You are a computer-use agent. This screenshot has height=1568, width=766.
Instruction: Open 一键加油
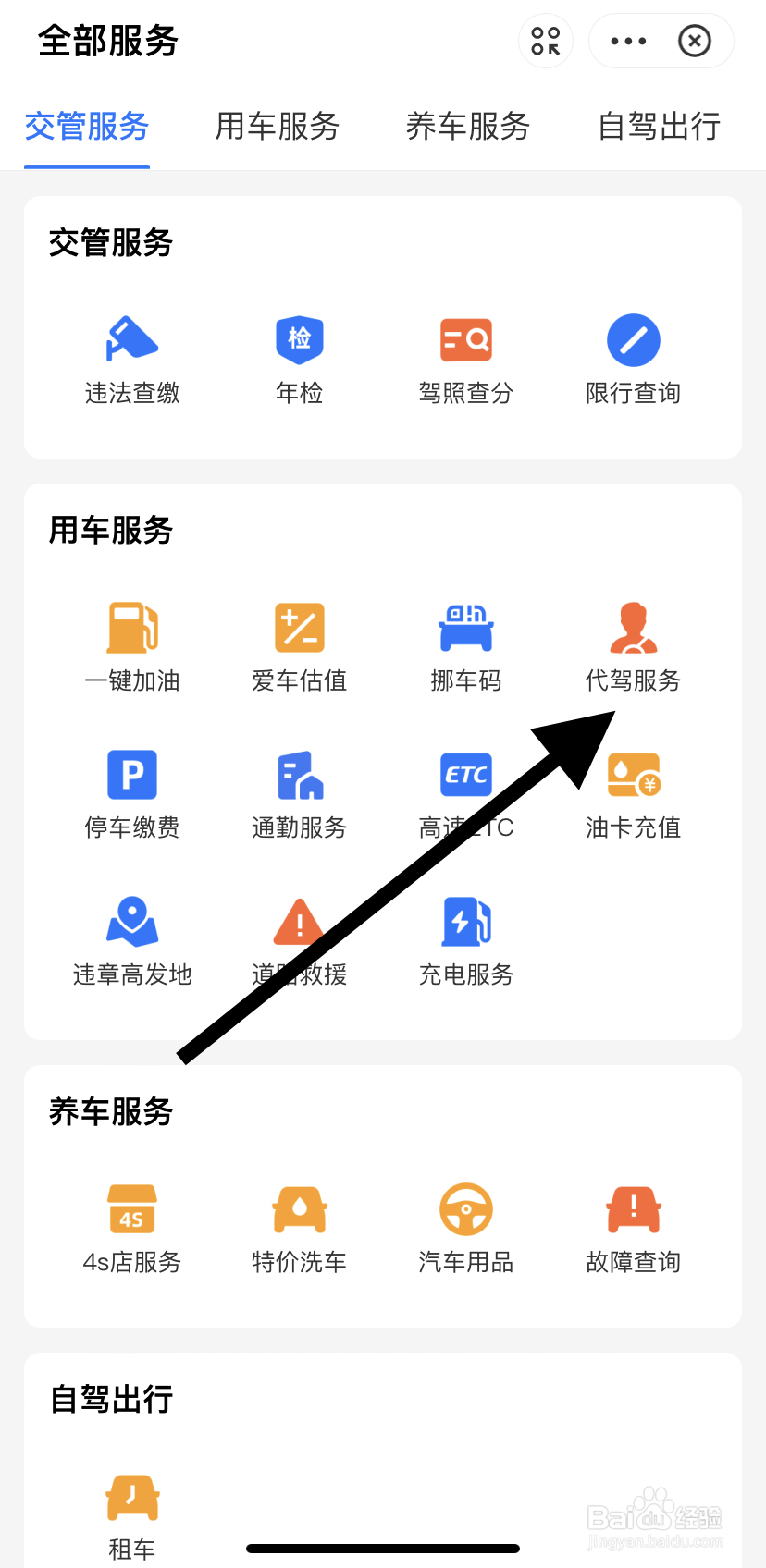click(x=132, y=648)
